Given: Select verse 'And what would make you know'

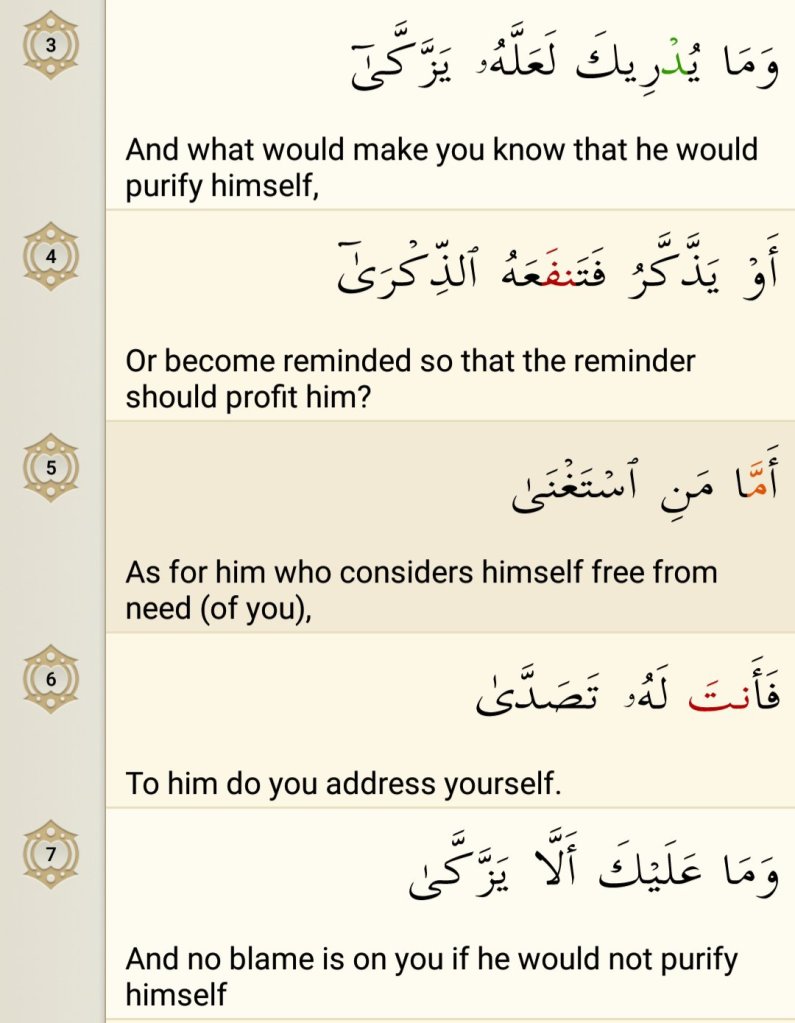Looking at the screenshot, I should point(441,167).
